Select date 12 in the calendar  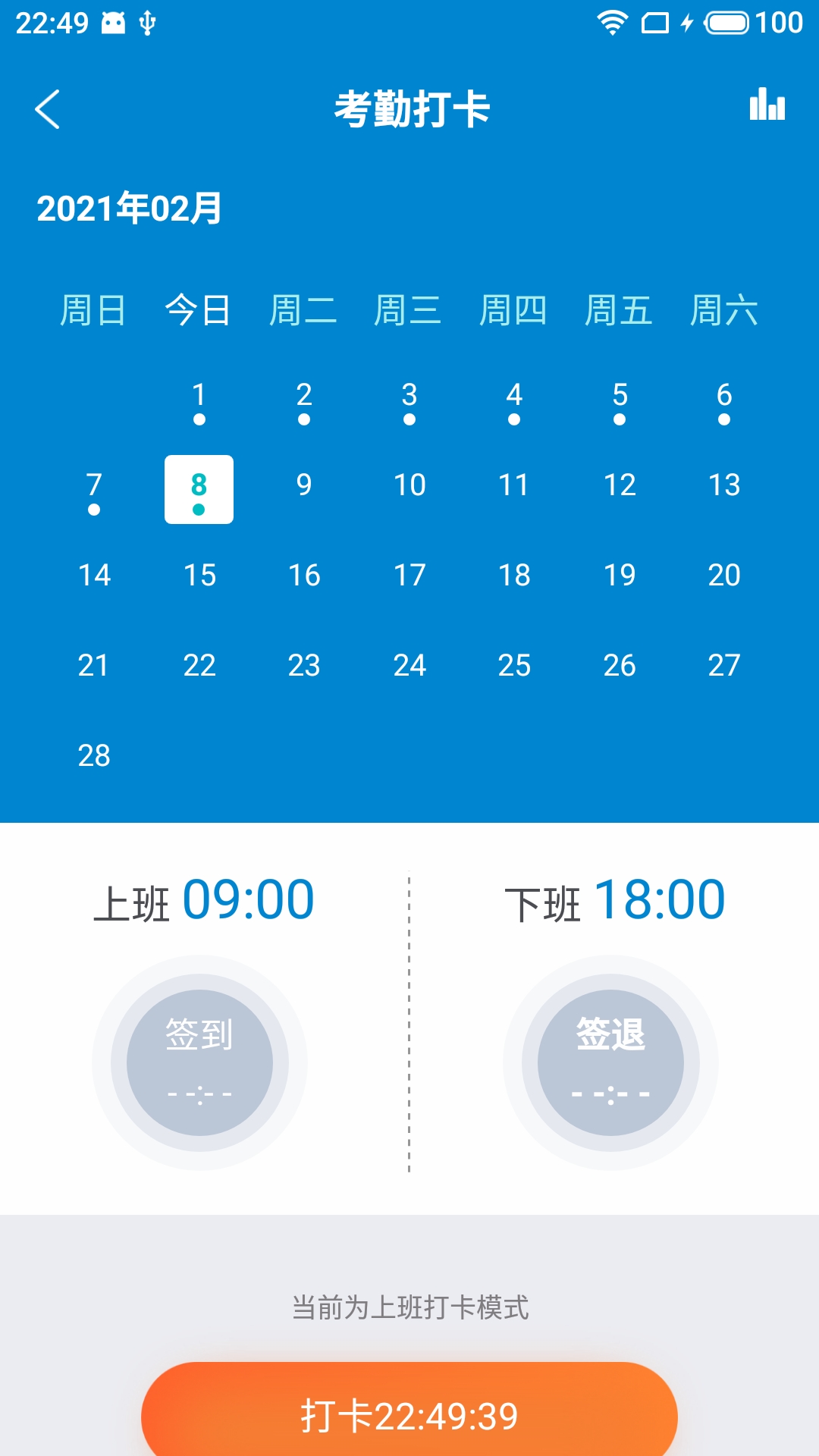click(x=620, y=485)
